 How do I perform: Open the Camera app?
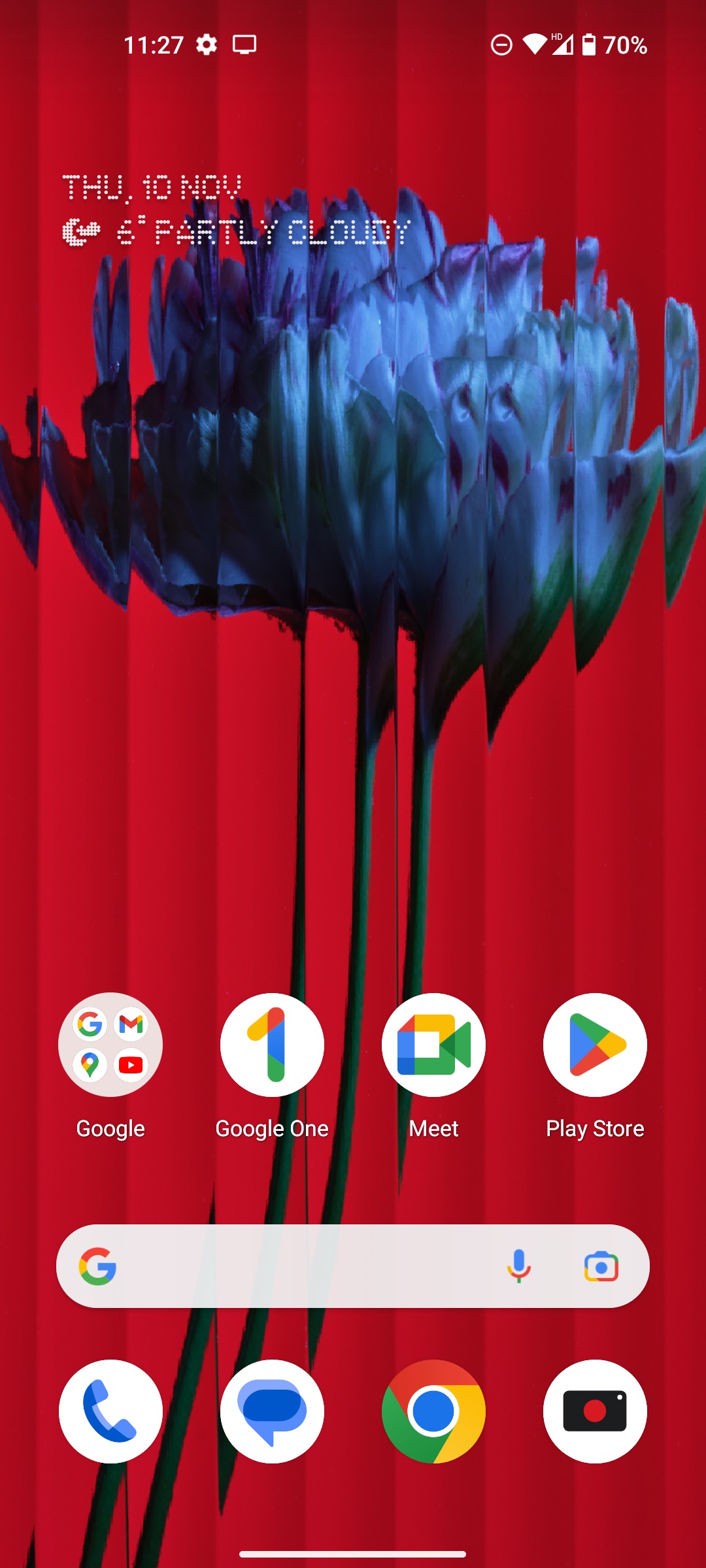coord(595,1411)
